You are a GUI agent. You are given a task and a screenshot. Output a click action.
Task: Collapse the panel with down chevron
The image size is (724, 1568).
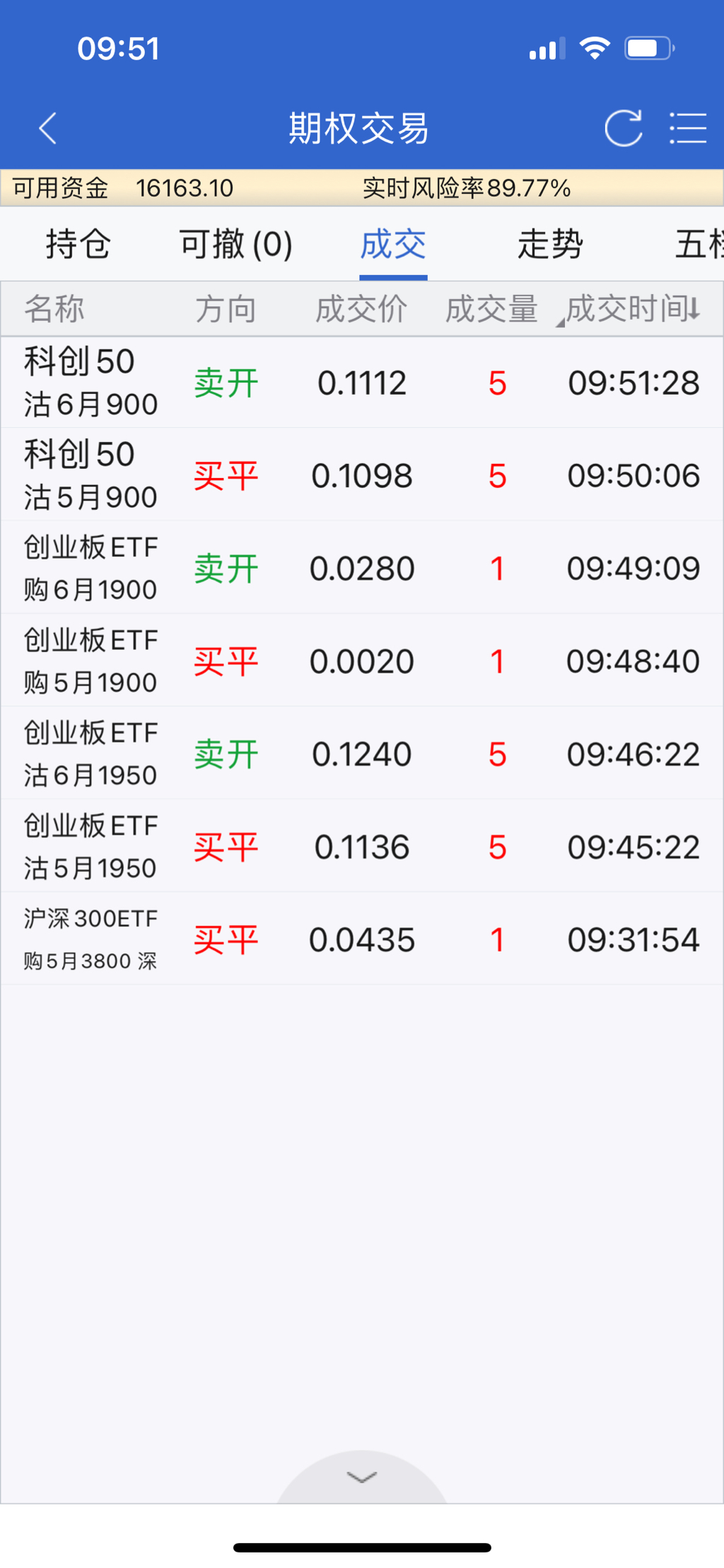click(362, 1477)
